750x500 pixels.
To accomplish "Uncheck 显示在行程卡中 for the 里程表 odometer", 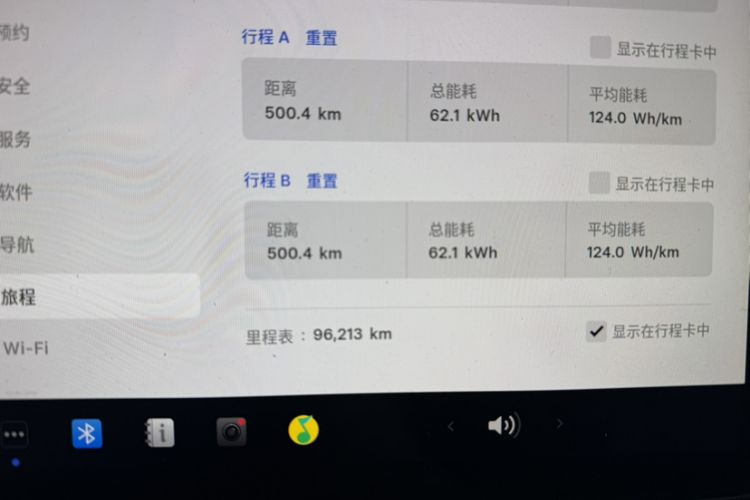I will [x=597, y=331].
